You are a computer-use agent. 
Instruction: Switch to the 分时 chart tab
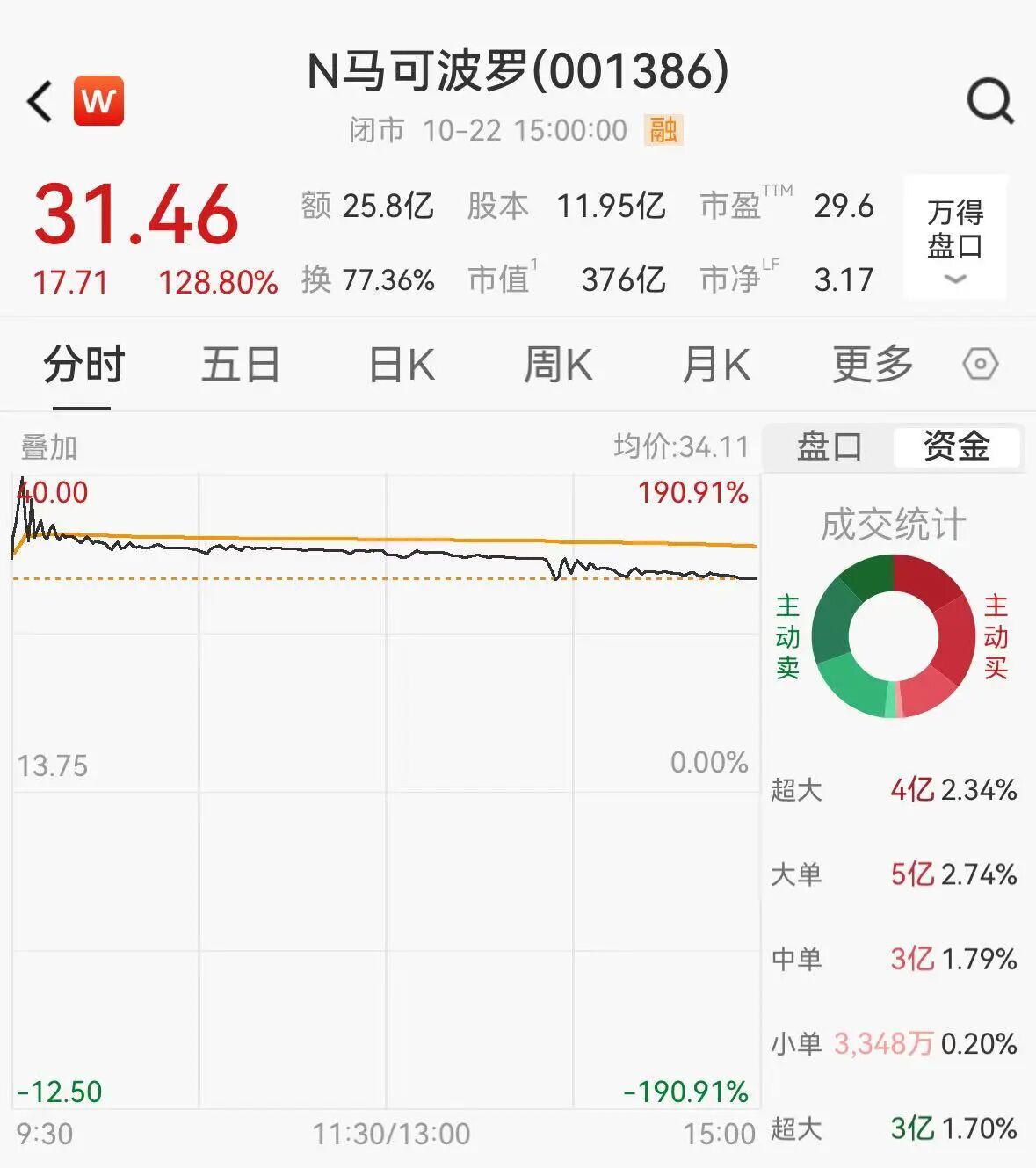pyautogui.click(x=83, y=365)
